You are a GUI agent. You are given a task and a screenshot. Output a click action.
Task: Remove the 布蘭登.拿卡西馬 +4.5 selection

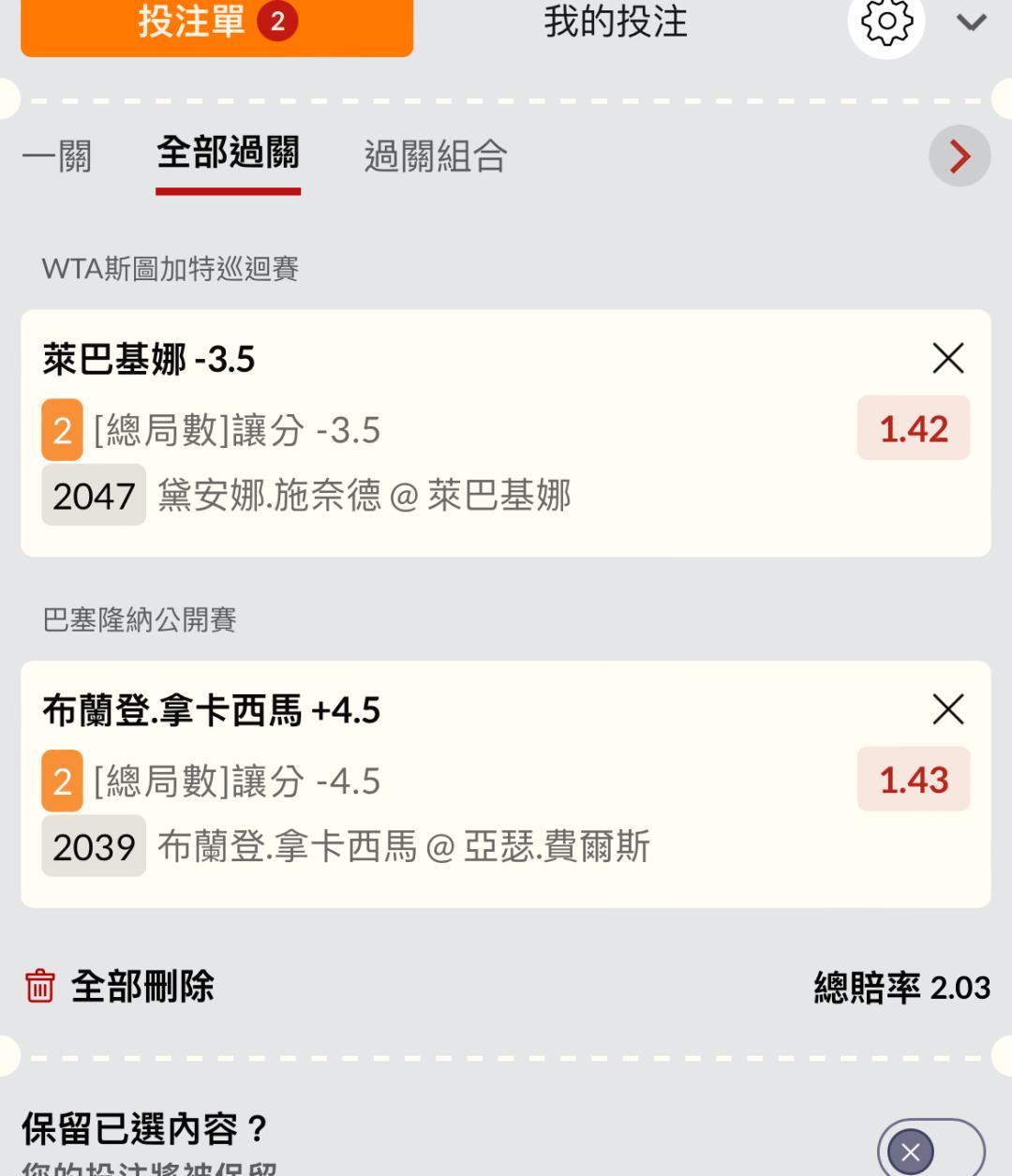948,709
